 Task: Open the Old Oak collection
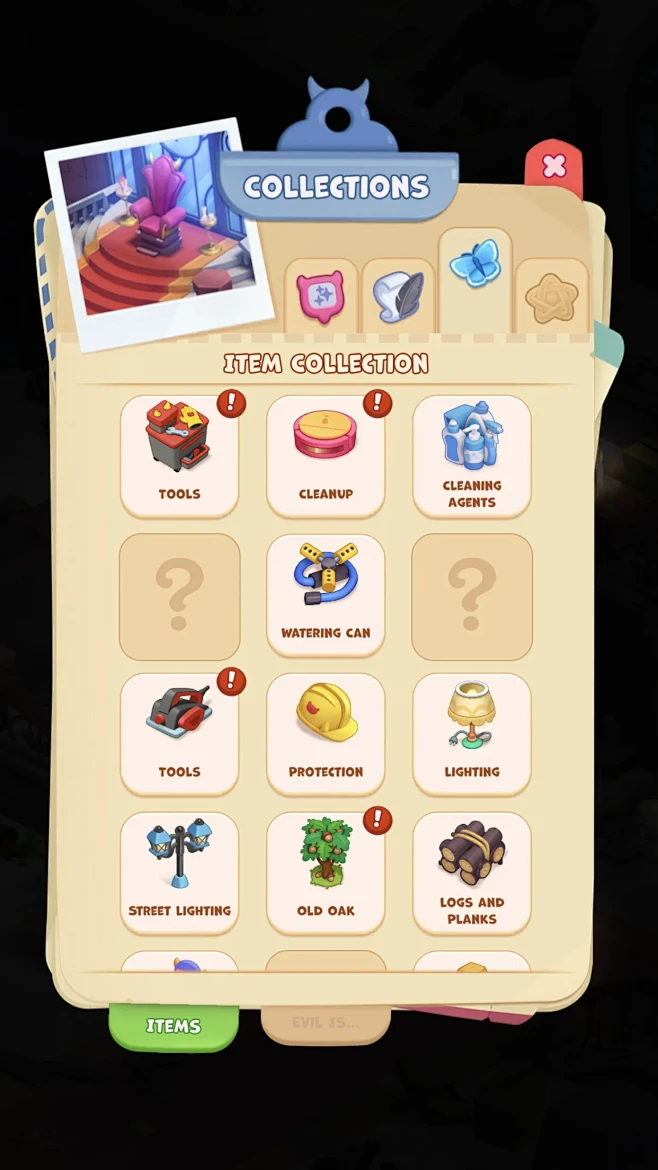point(325,872)
